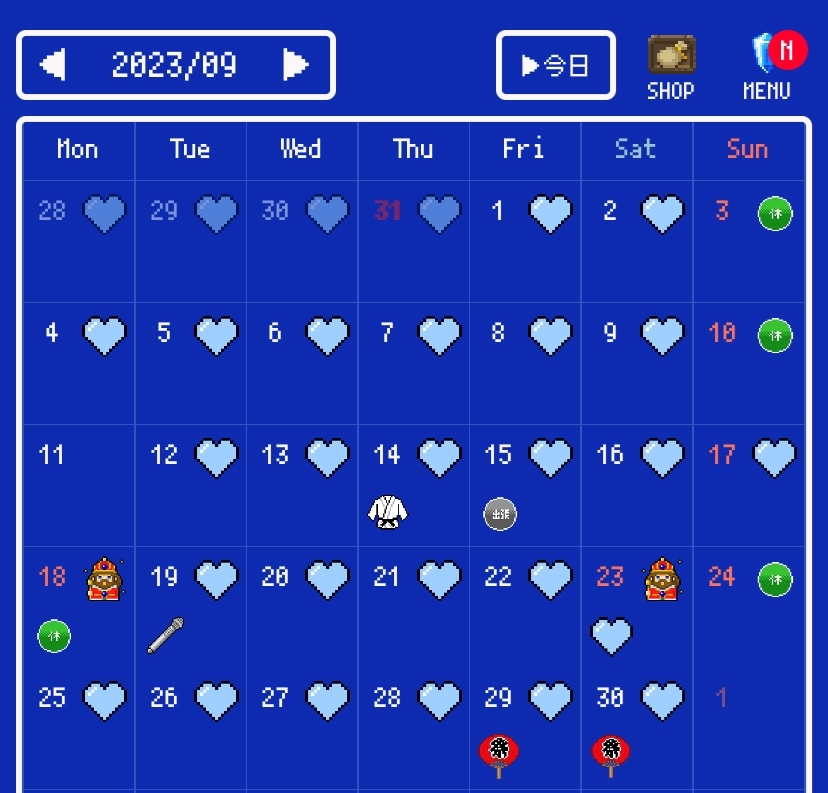Select Saturday September 23
The image size is (828, 793).
tap(636, 605)
